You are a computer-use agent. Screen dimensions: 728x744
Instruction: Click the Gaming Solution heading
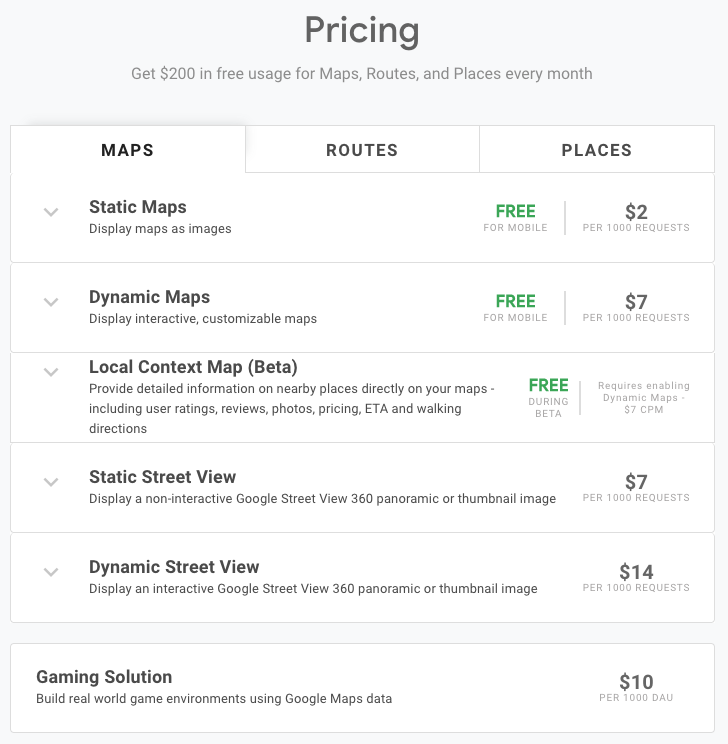[x=101, y=677]
